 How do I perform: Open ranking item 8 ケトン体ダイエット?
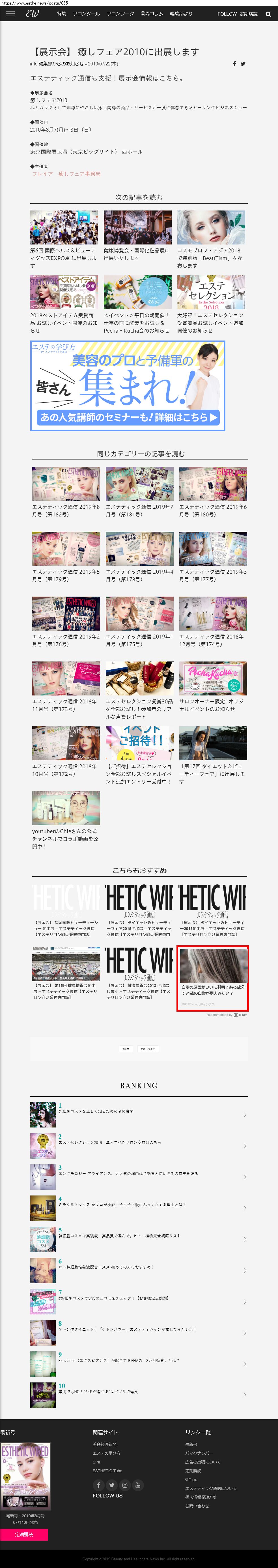point(139,1332)
